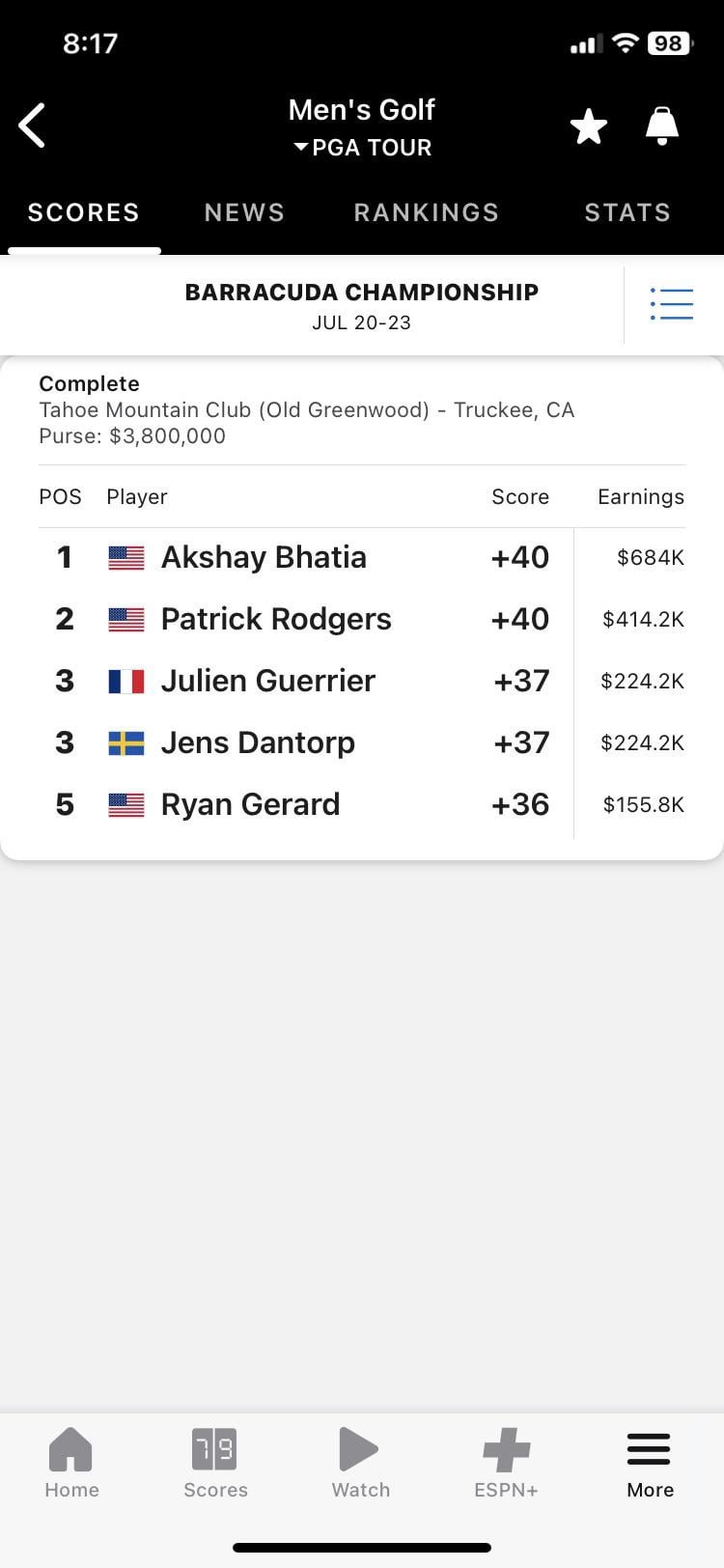
Task: Open the Stats tab
Action: [x=627, y=212]
